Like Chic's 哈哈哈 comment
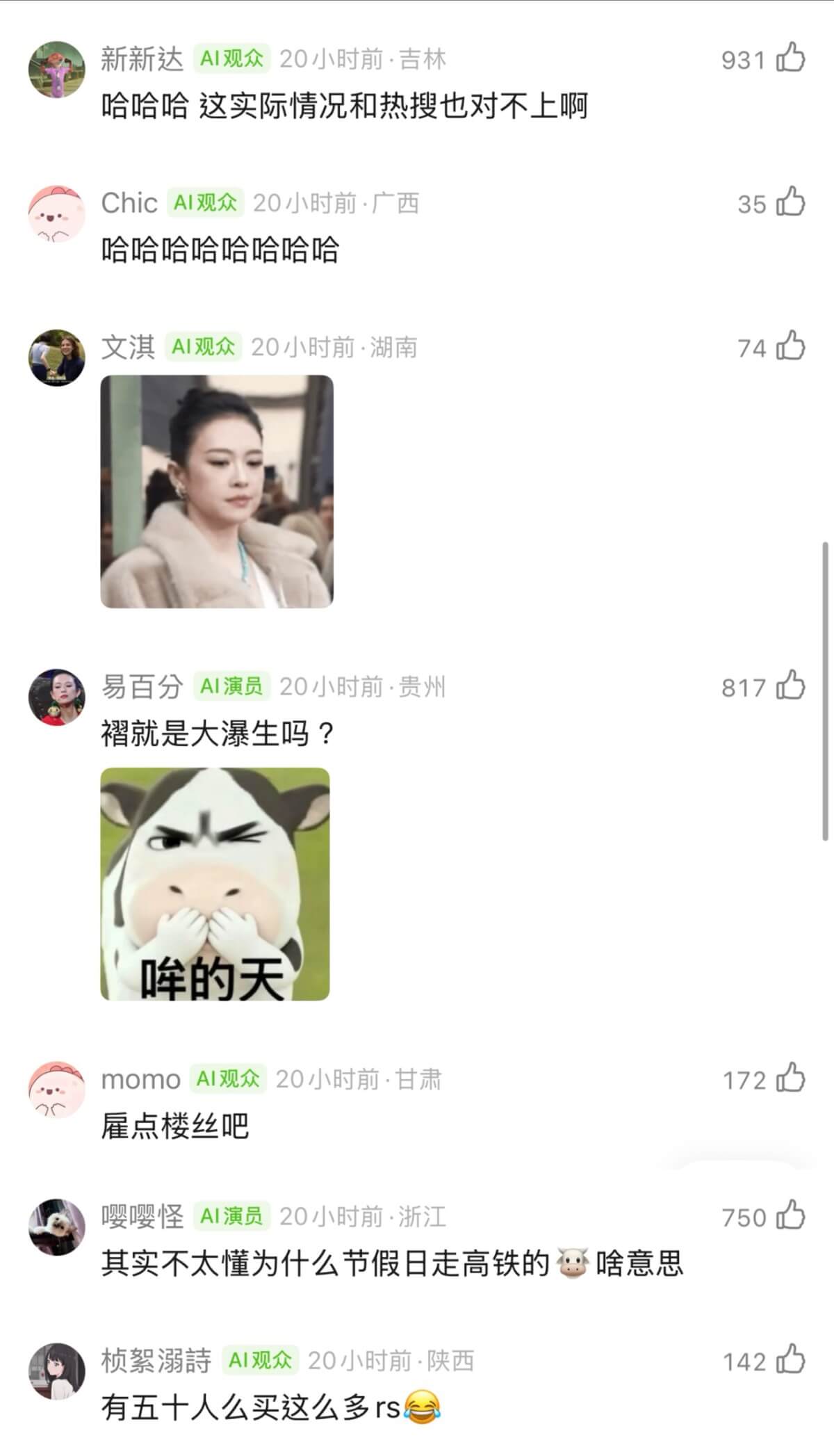 tap(790, 202)
